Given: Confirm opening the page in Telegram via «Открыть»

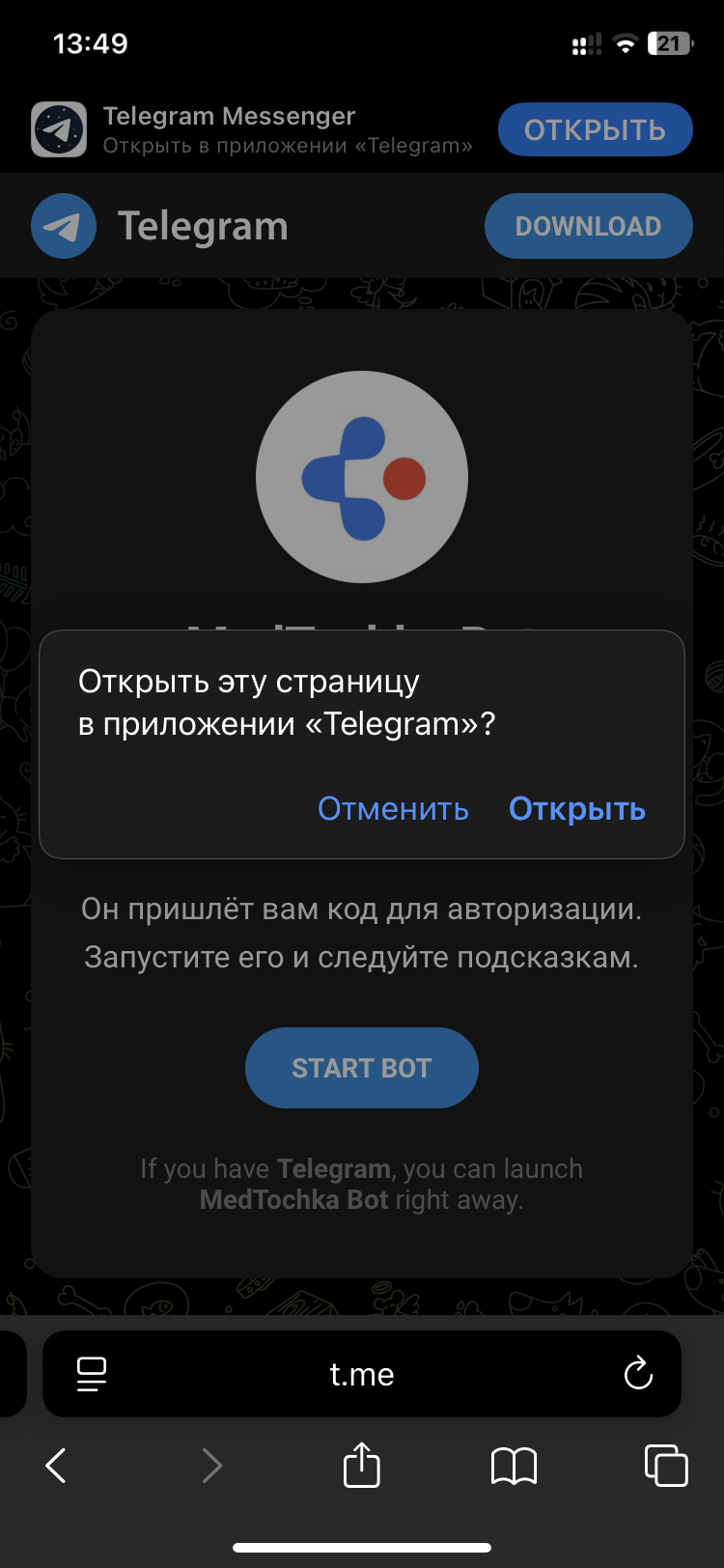Looking at the screenshot, I should click(x=576, y=808).
